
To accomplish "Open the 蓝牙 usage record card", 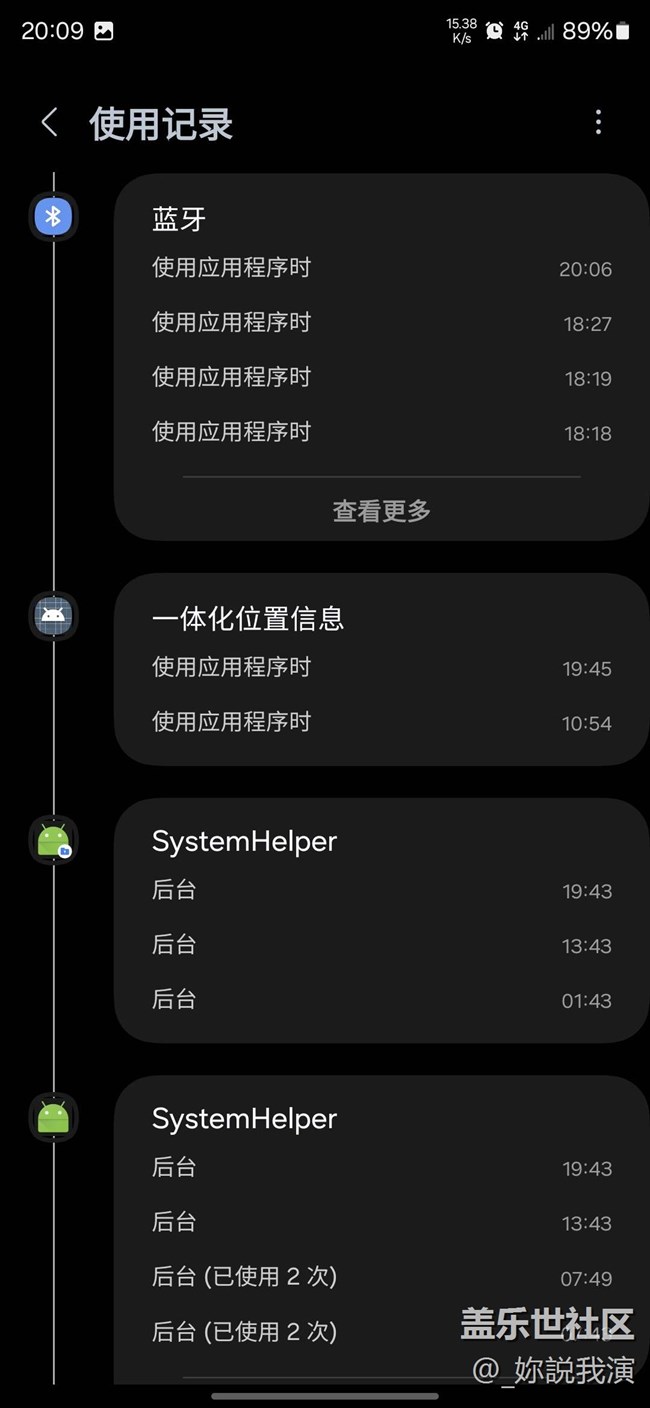I will [380, 220].
